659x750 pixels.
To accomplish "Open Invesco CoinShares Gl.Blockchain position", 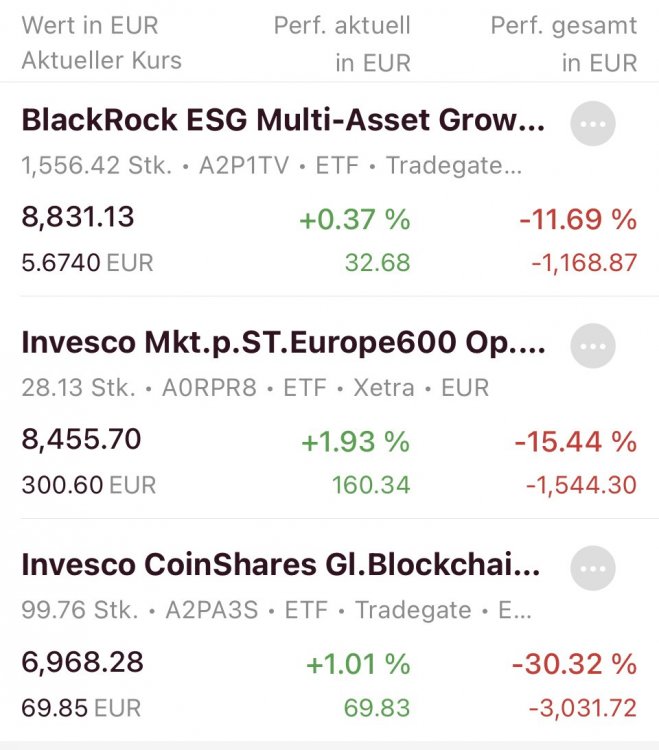I will point(280,564).
